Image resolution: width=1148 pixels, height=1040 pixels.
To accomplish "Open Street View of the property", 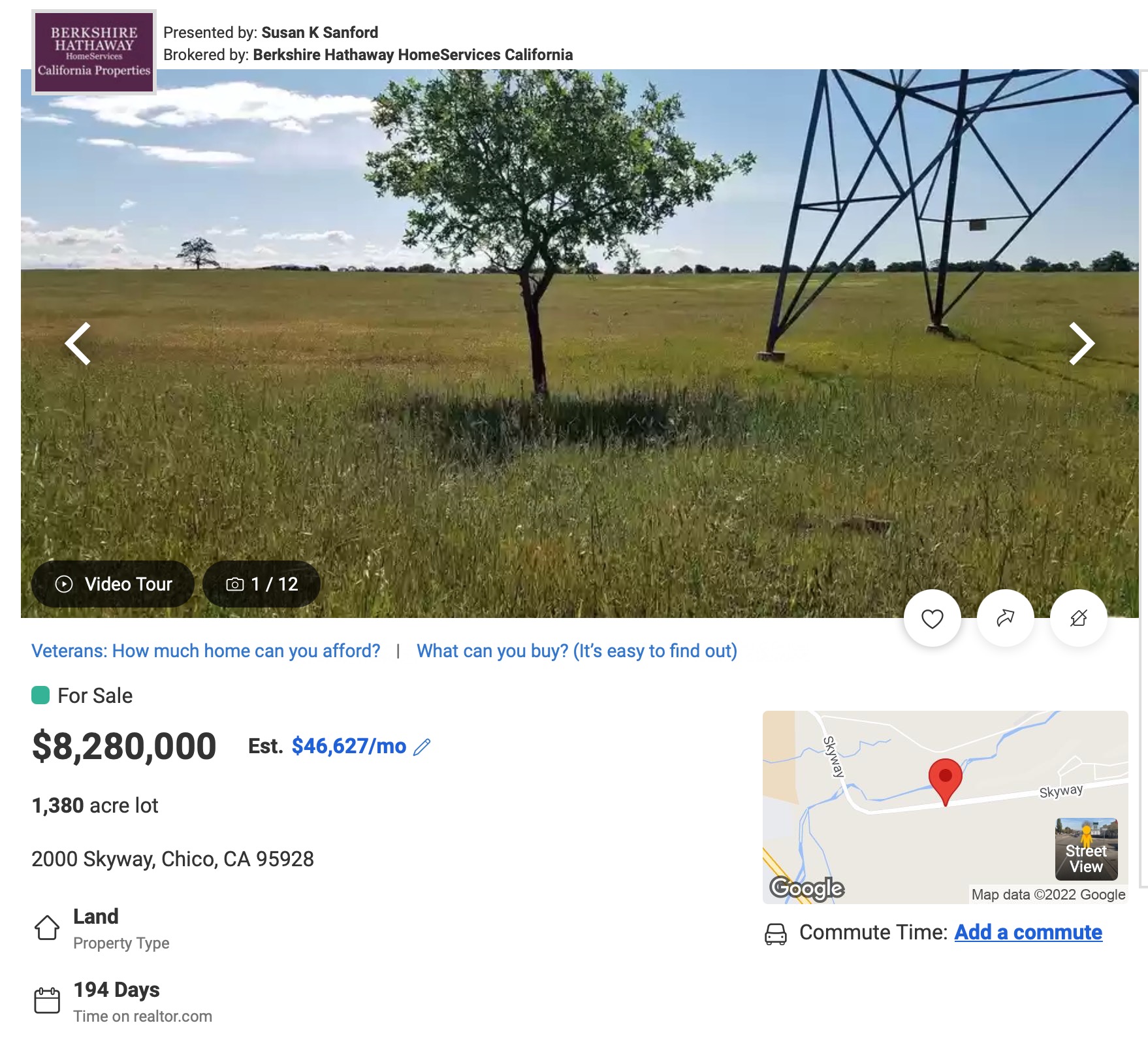I will pyautogui.click(x=1086, y=849).
